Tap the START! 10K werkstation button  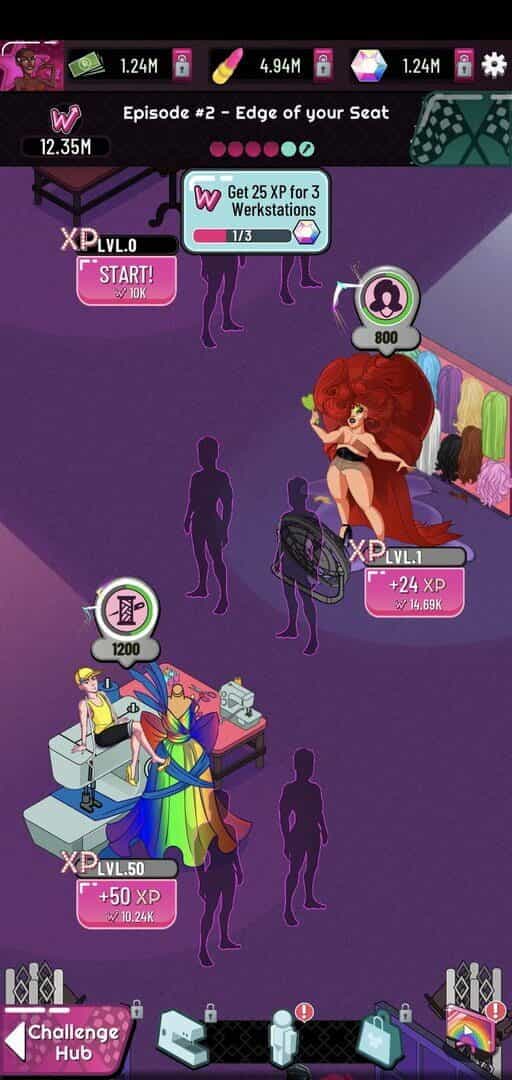pyautogui.click(x=126, y=280)
